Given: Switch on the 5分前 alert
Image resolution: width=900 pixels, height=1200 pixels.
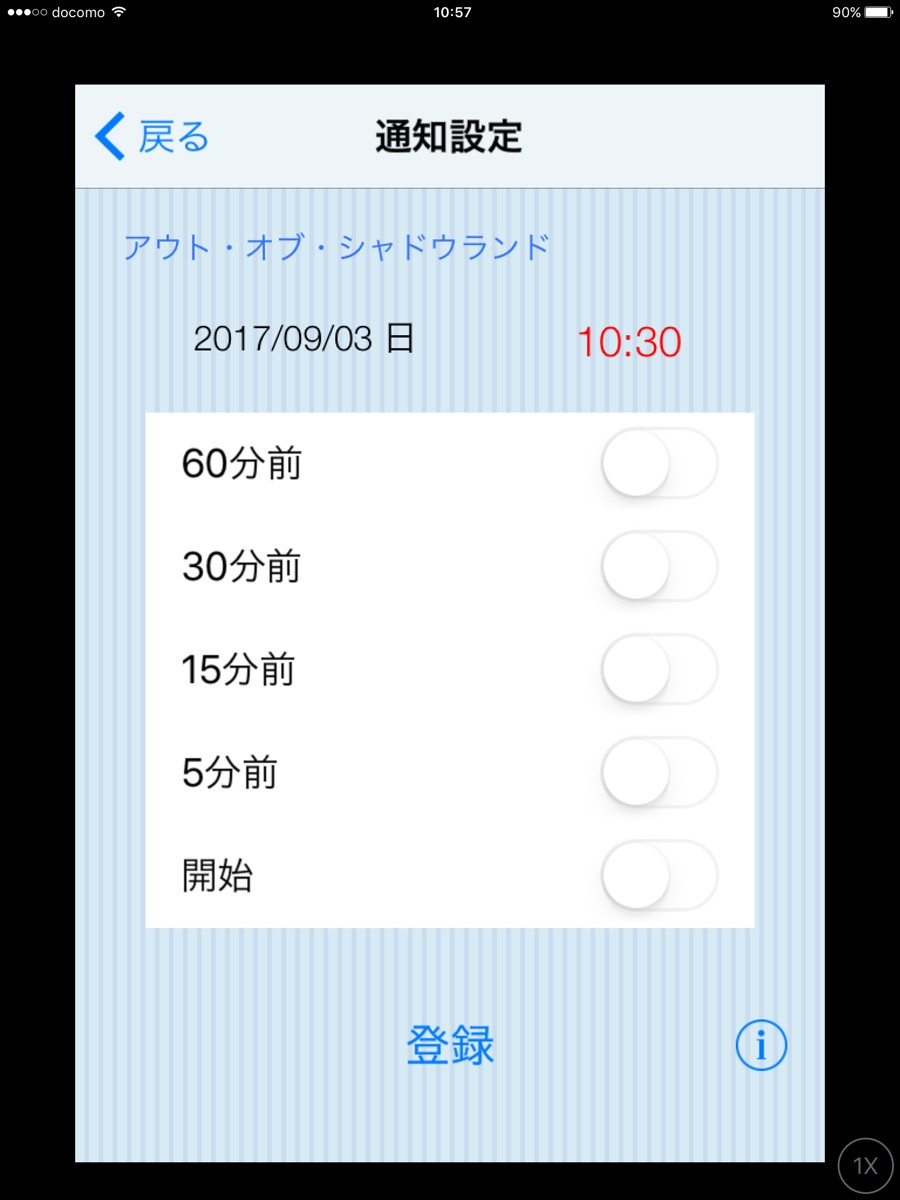Looking at the screenshot, I should pos(659,772).
